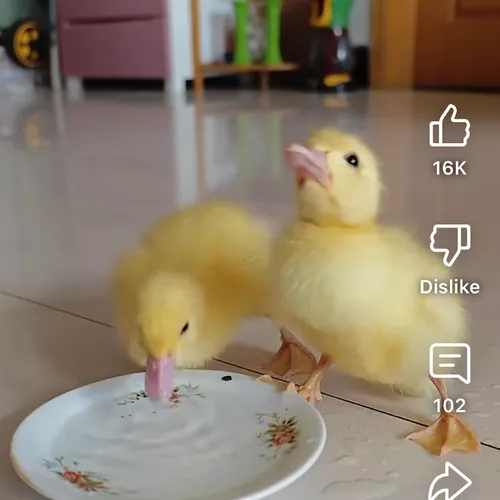Tap the Dislike thumbs-down button
The width and height of the screenshot is (500, 500).
coord(450,245)
